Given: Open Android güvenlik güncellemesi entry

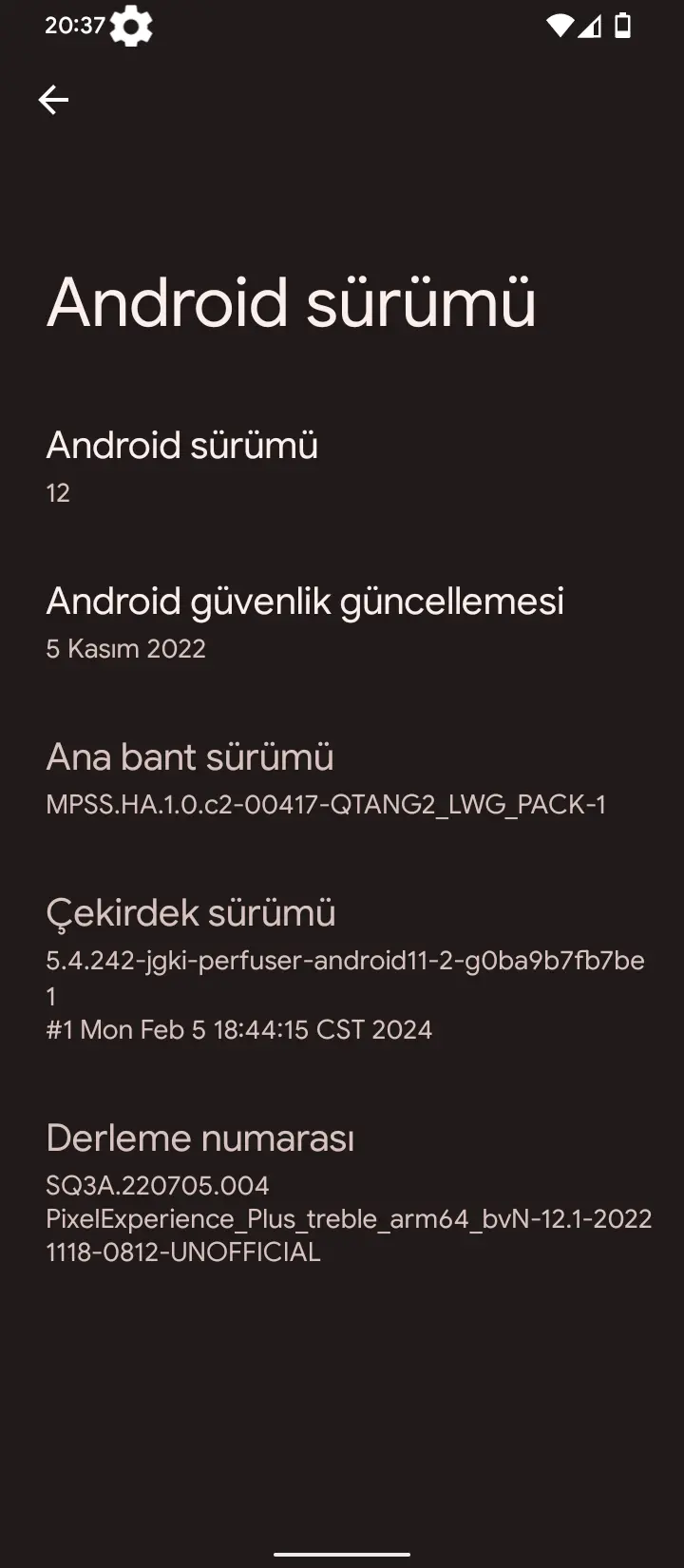Looking at the screenshot, I should pyautogui.click(x=342, y=622).
